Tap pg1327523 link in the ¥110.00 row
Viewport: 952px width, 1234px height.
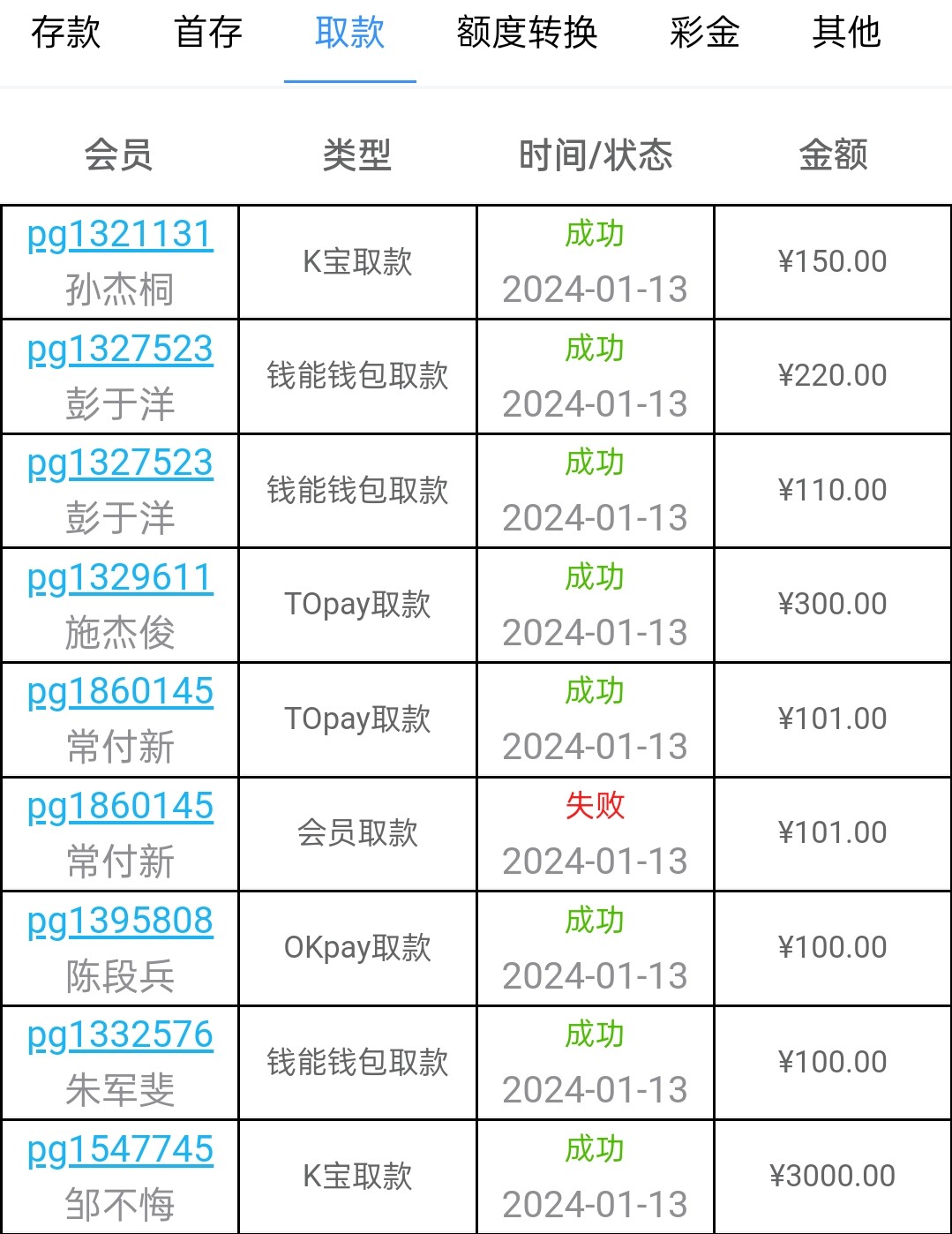120,463
